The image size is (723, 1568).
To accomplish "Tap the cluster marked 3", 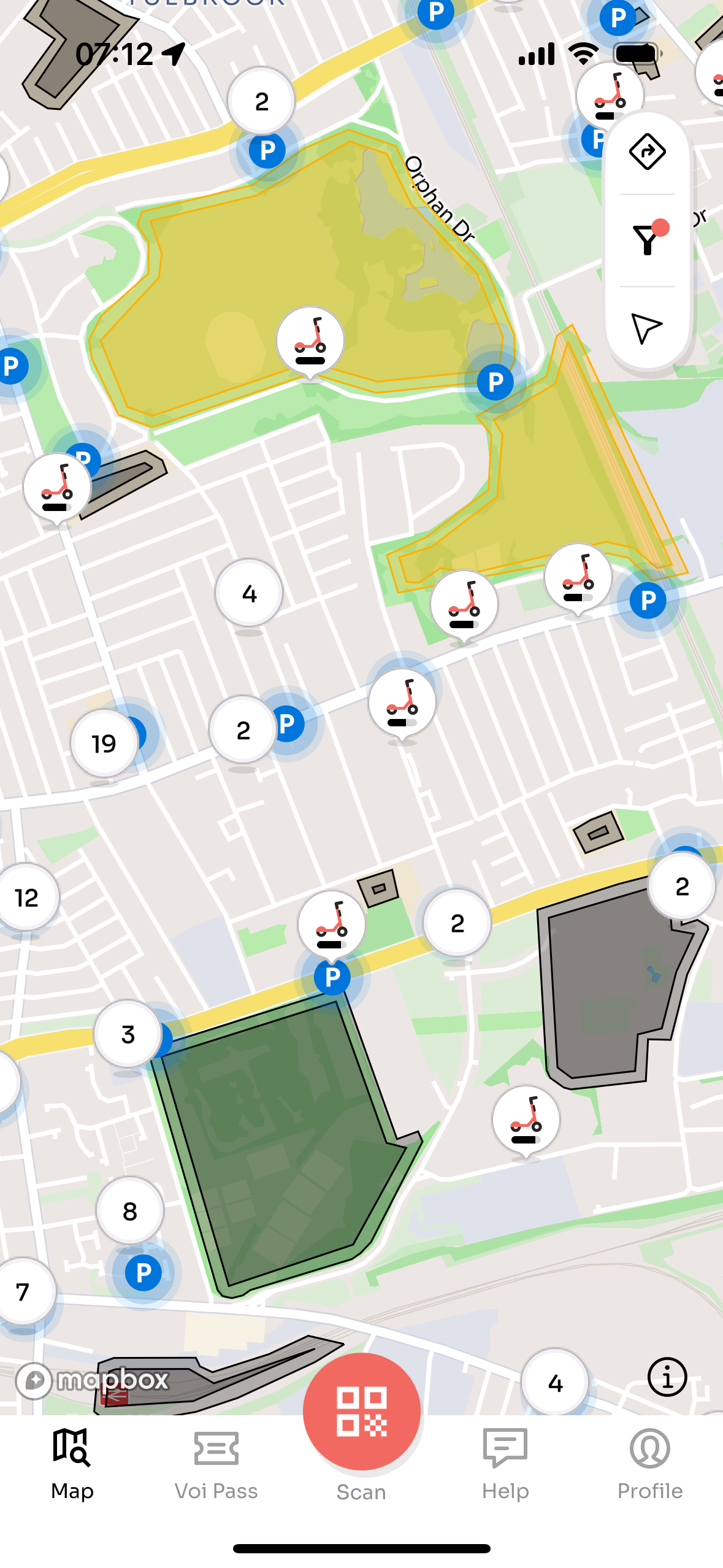I will (x=128, y=1034).
